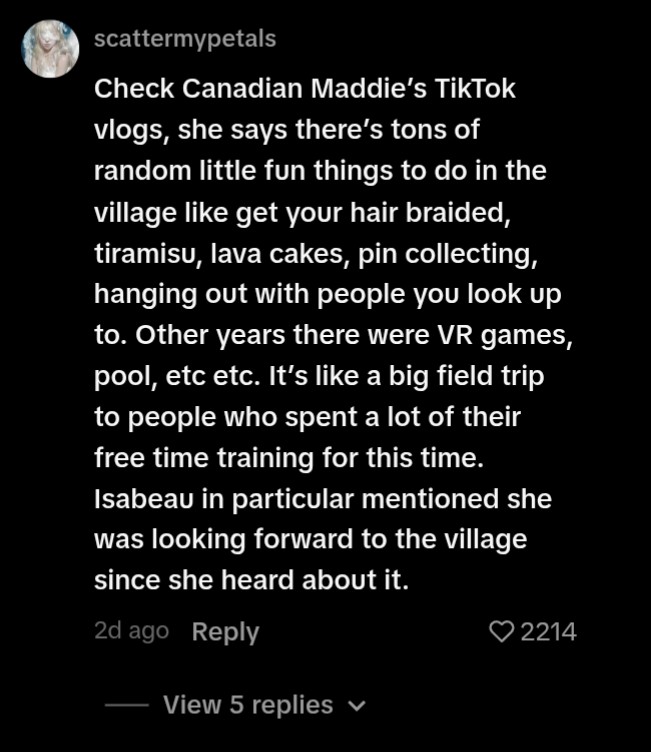Tap the scattermypetals username
The width and height of the screenshot is (651, 752).
tap(185, 39)
